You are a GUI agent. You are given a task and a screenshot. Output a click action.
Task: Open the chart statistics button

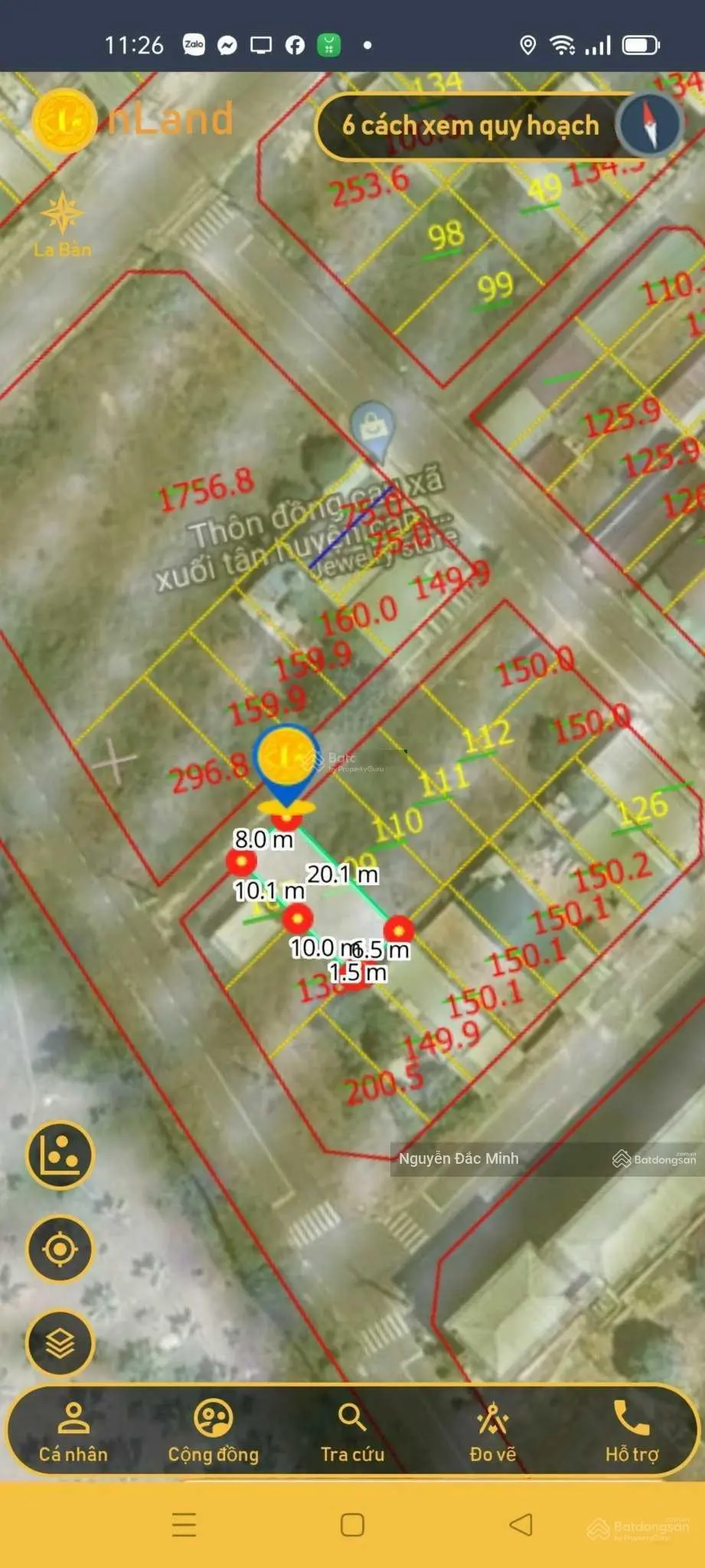(60, 1155)
